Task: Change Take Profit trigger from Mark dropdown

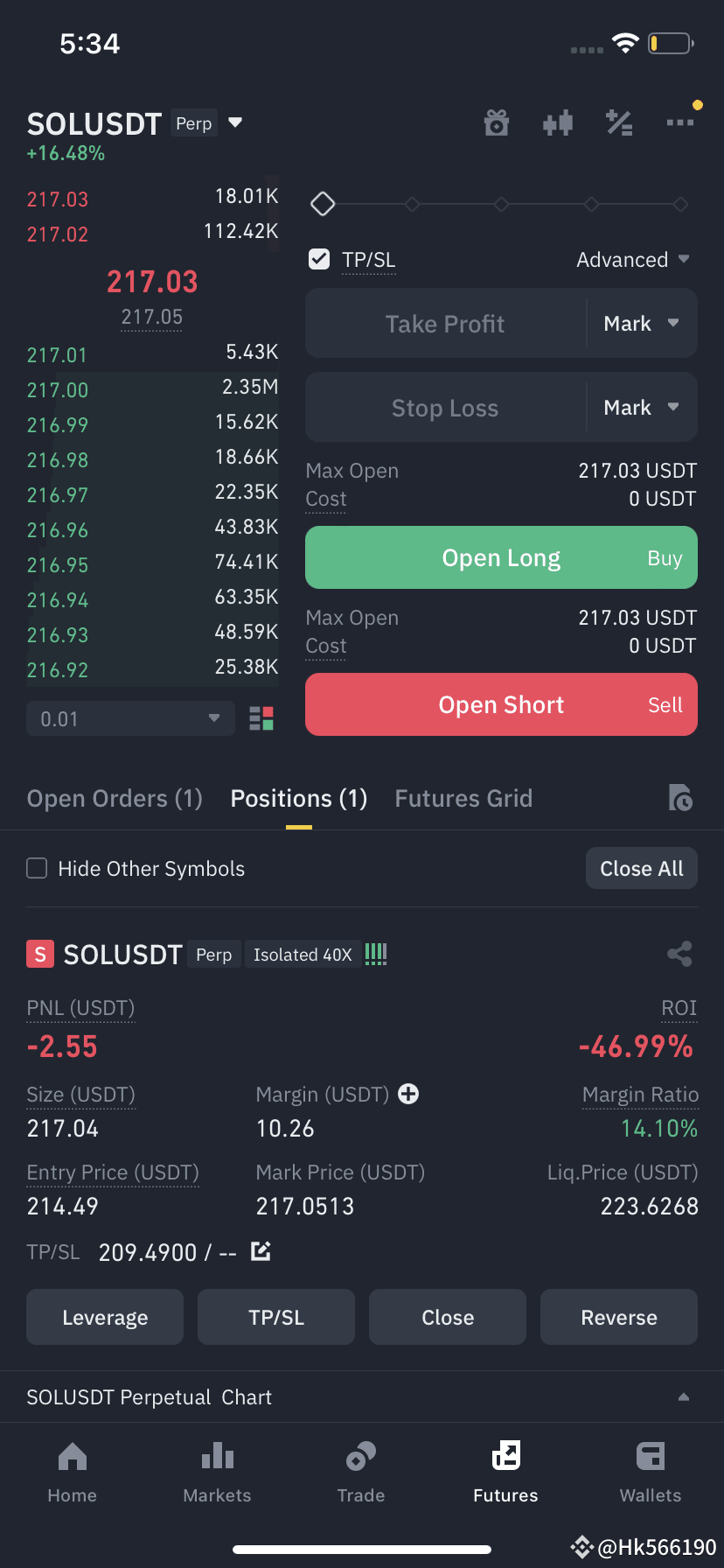Action: 641,323
